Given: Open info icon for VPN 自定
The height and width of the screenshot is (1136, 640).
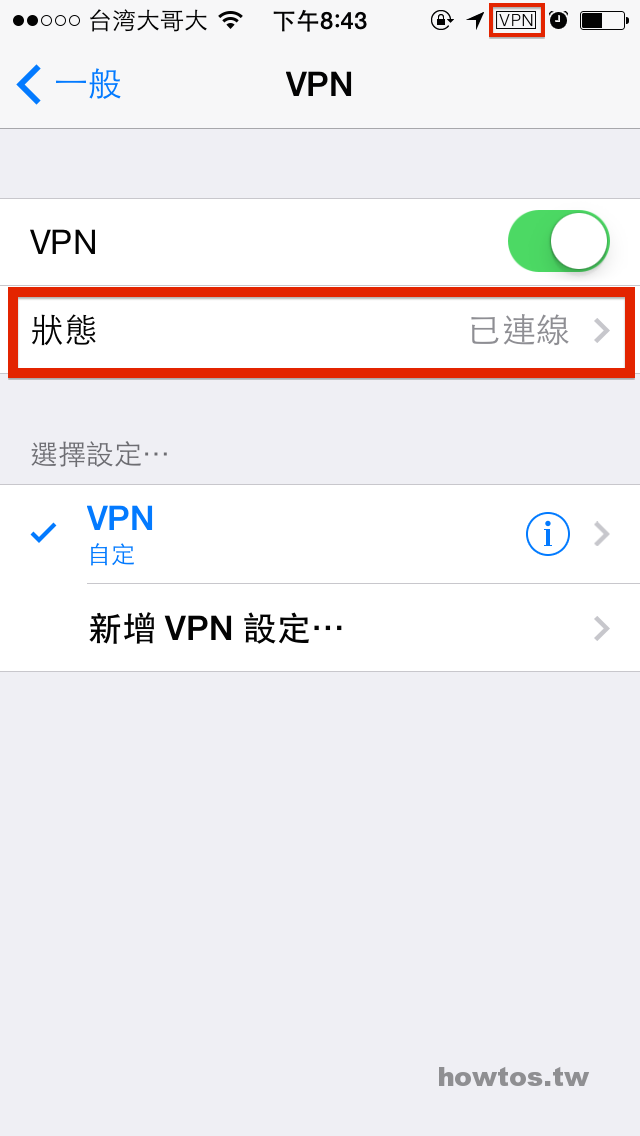Looking at the screenshot, I should point(547,535).
